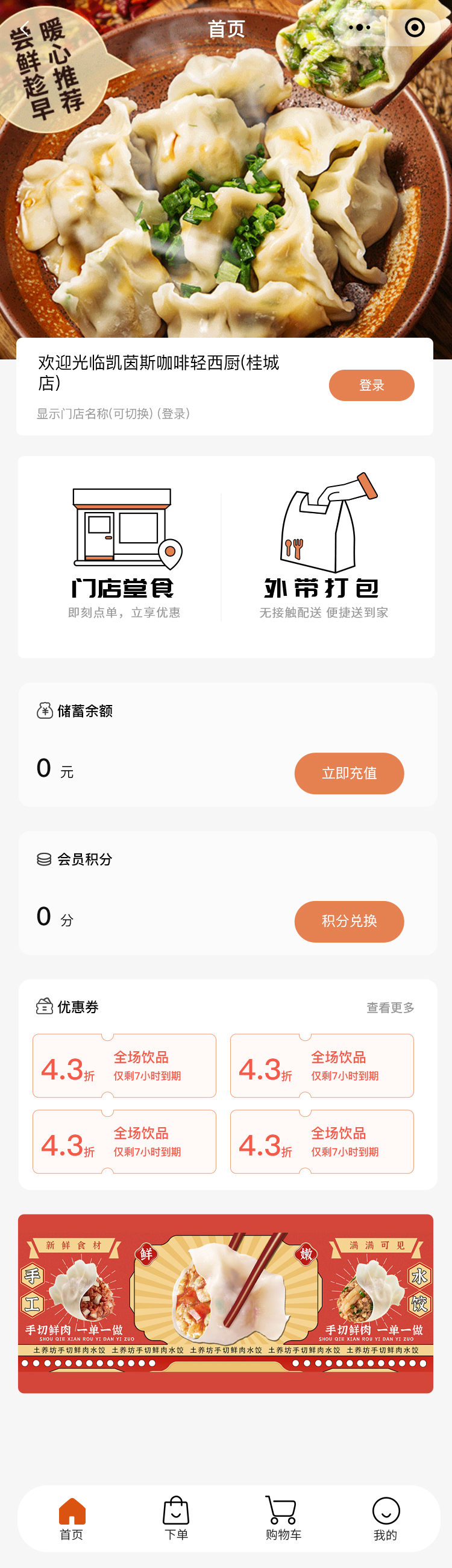Close the mini program with the circle icon
Image resolution: width=452 pixels, height=1568 pixels.
point(415,27)
